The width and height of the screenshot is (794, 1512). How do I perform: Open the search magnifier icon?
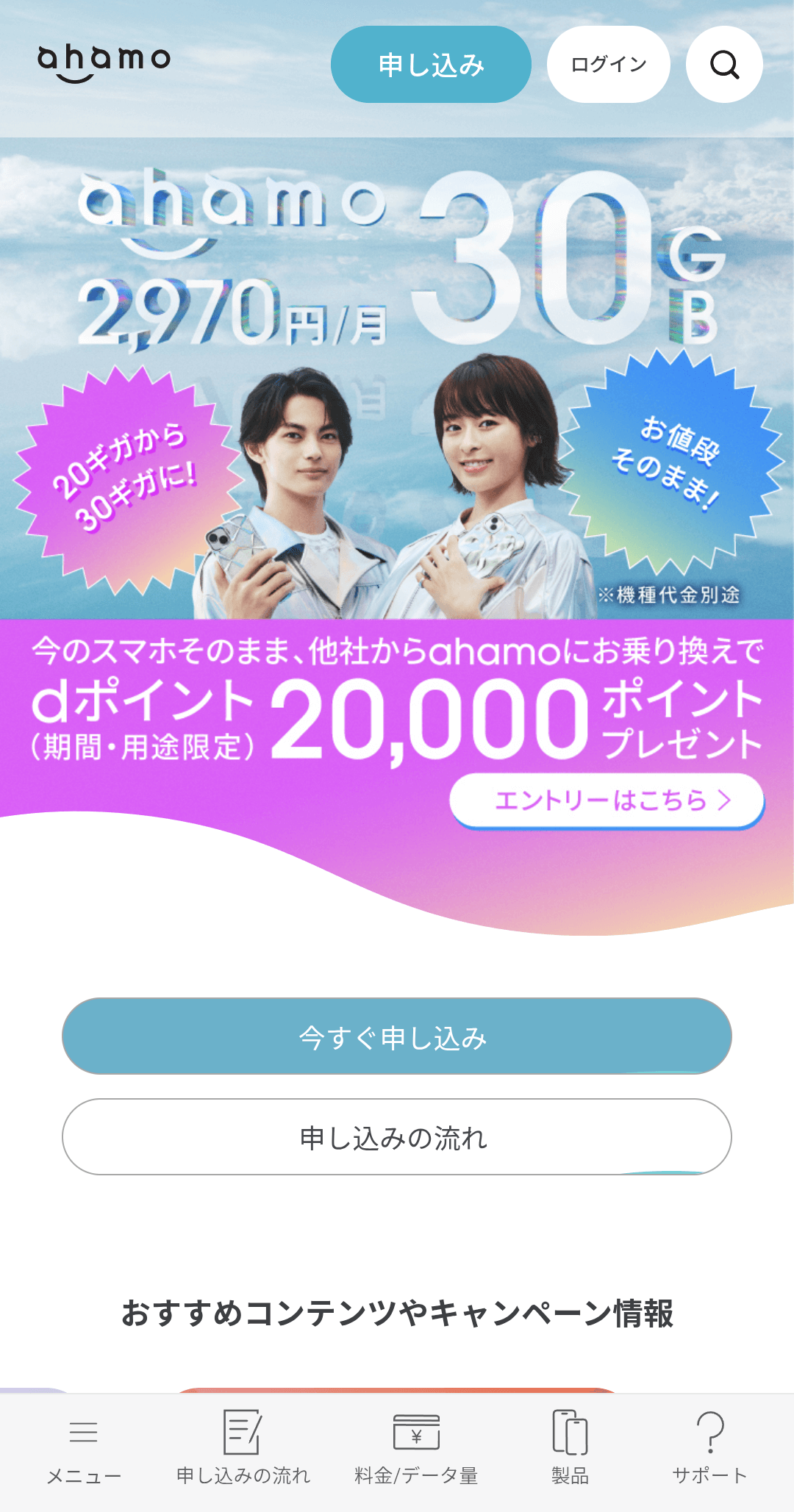click(724, 65)
